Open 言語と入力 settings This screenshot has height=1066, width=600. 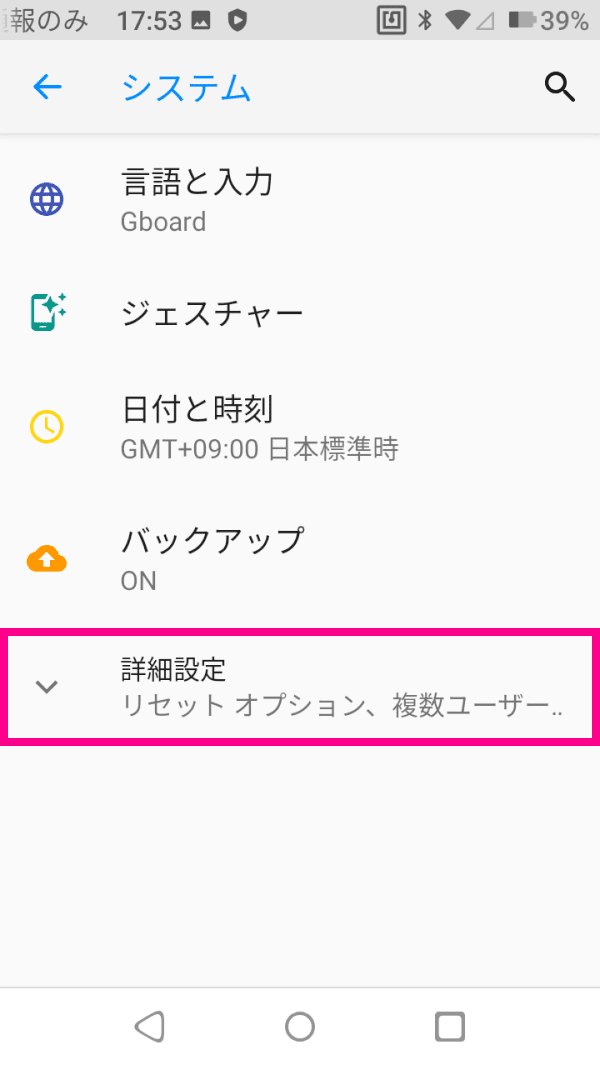(x=300, y=201)
